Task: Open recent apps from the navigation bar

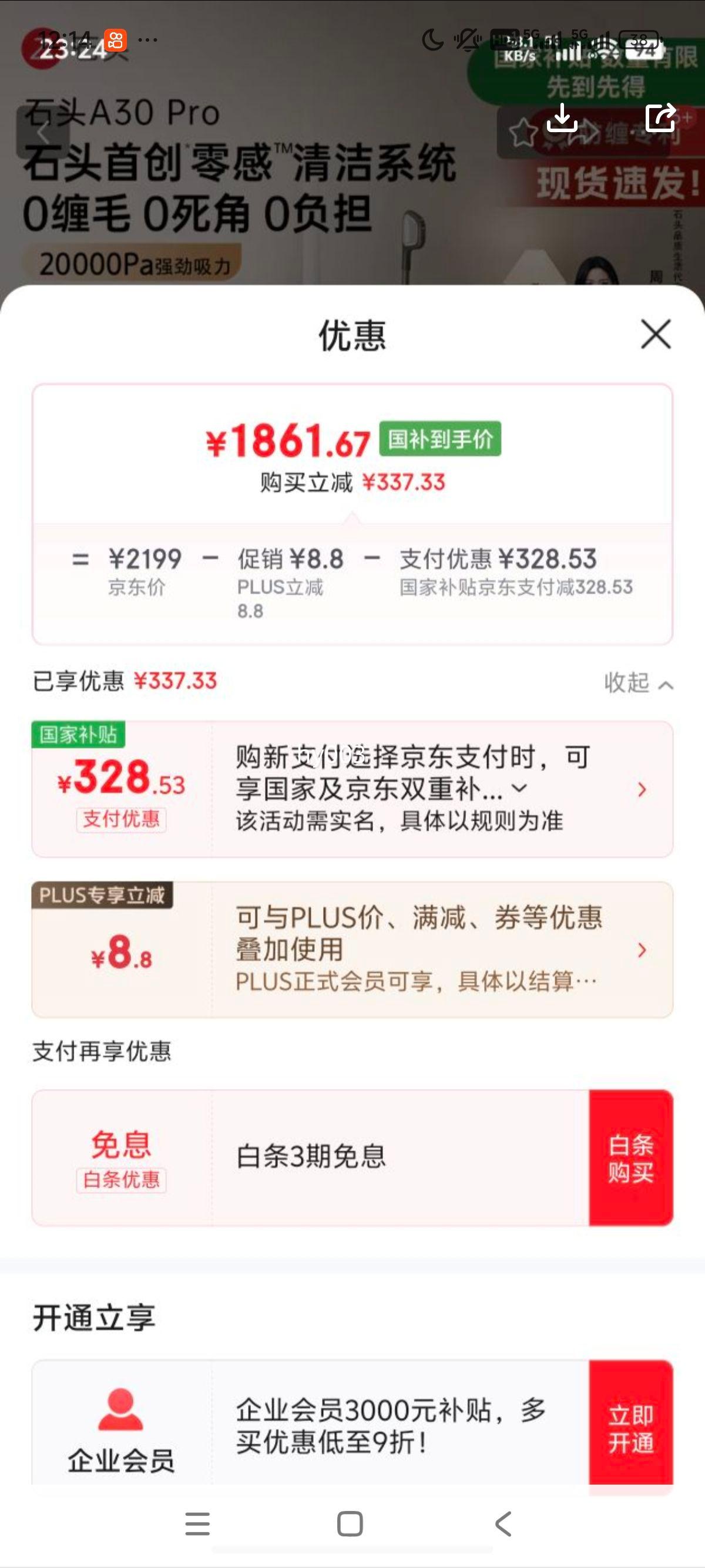Action: coord(197,1524)
